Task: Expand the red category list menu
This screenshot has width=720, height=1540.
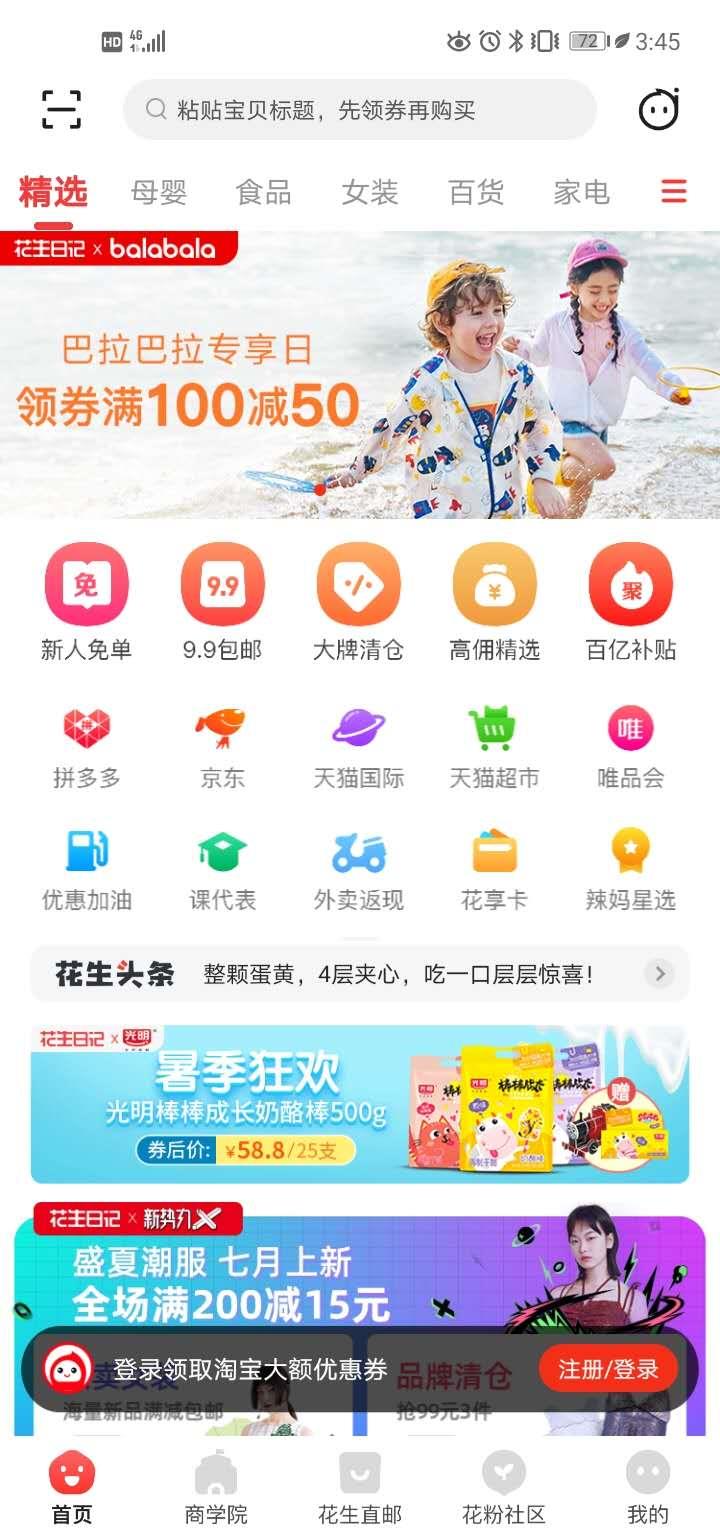Action: (674, 191)
